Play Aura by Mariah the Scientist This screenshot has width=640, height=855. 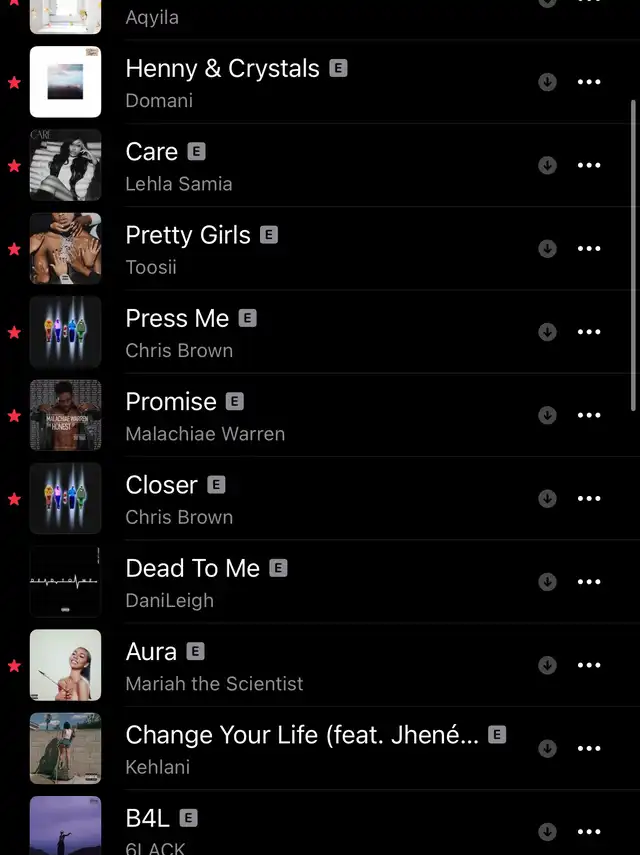(151, 652)
